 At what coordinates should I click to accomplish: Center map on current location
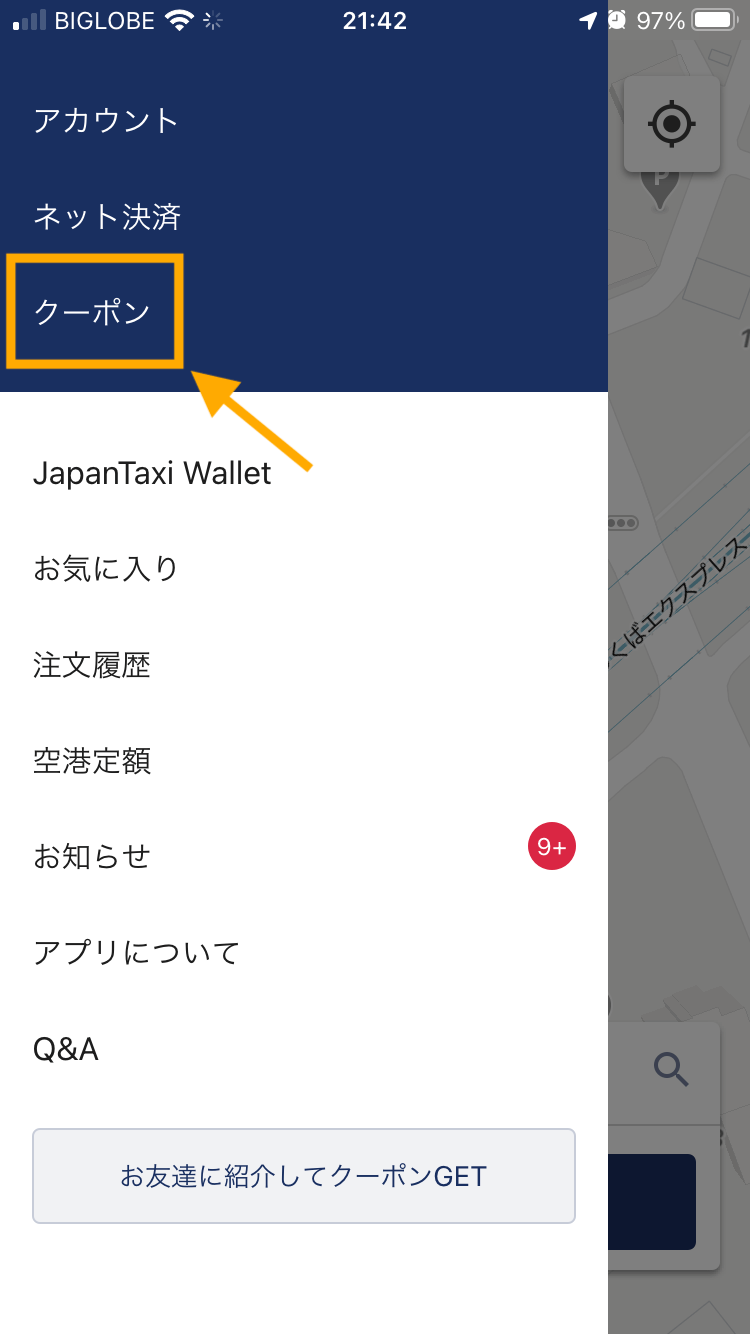(x=671, y=124)
